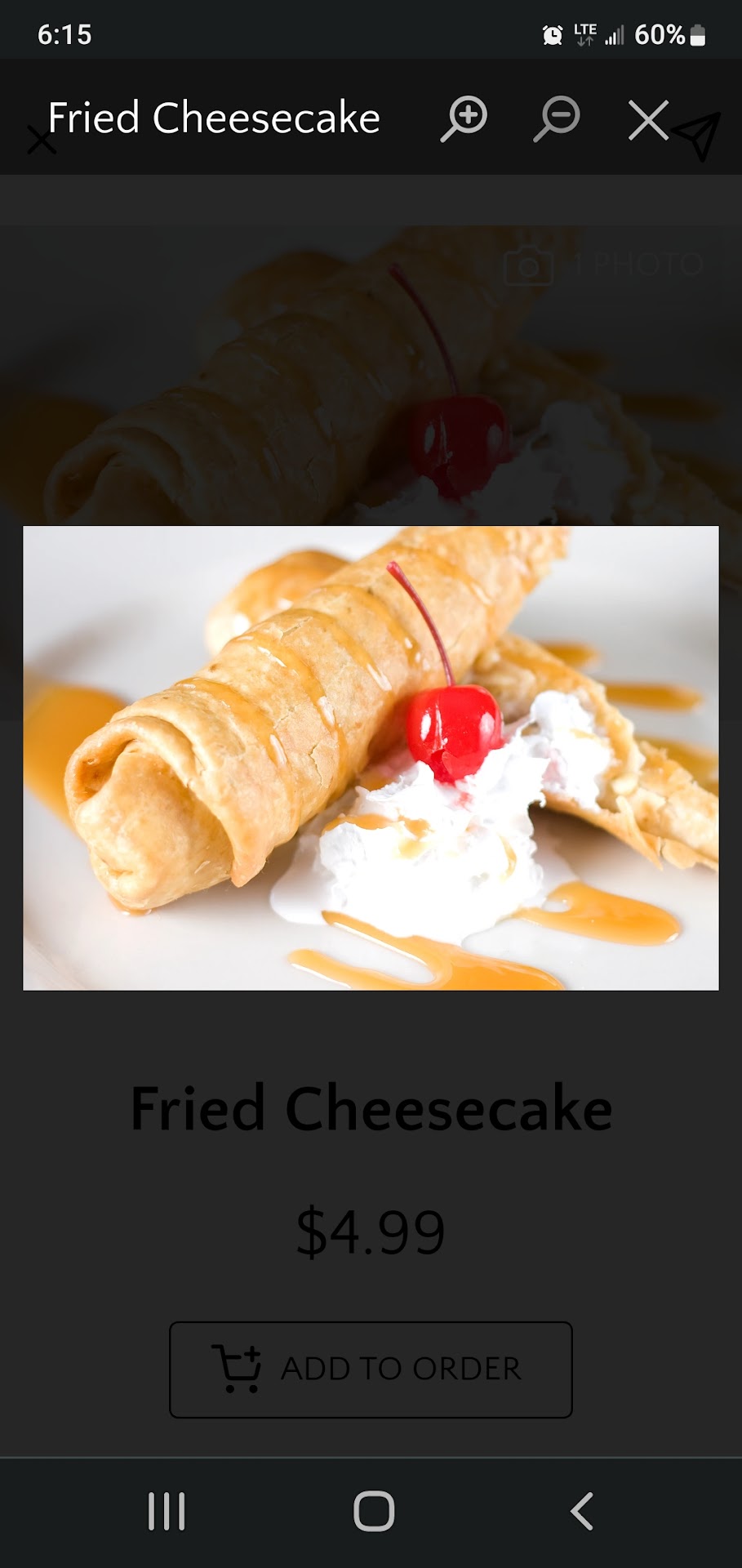The height and width of the screenshot is (1568, 742).
Task: Zoom in on the Fried Cheesecake photo
Action: pyautogui.click(x=464, y=119)
